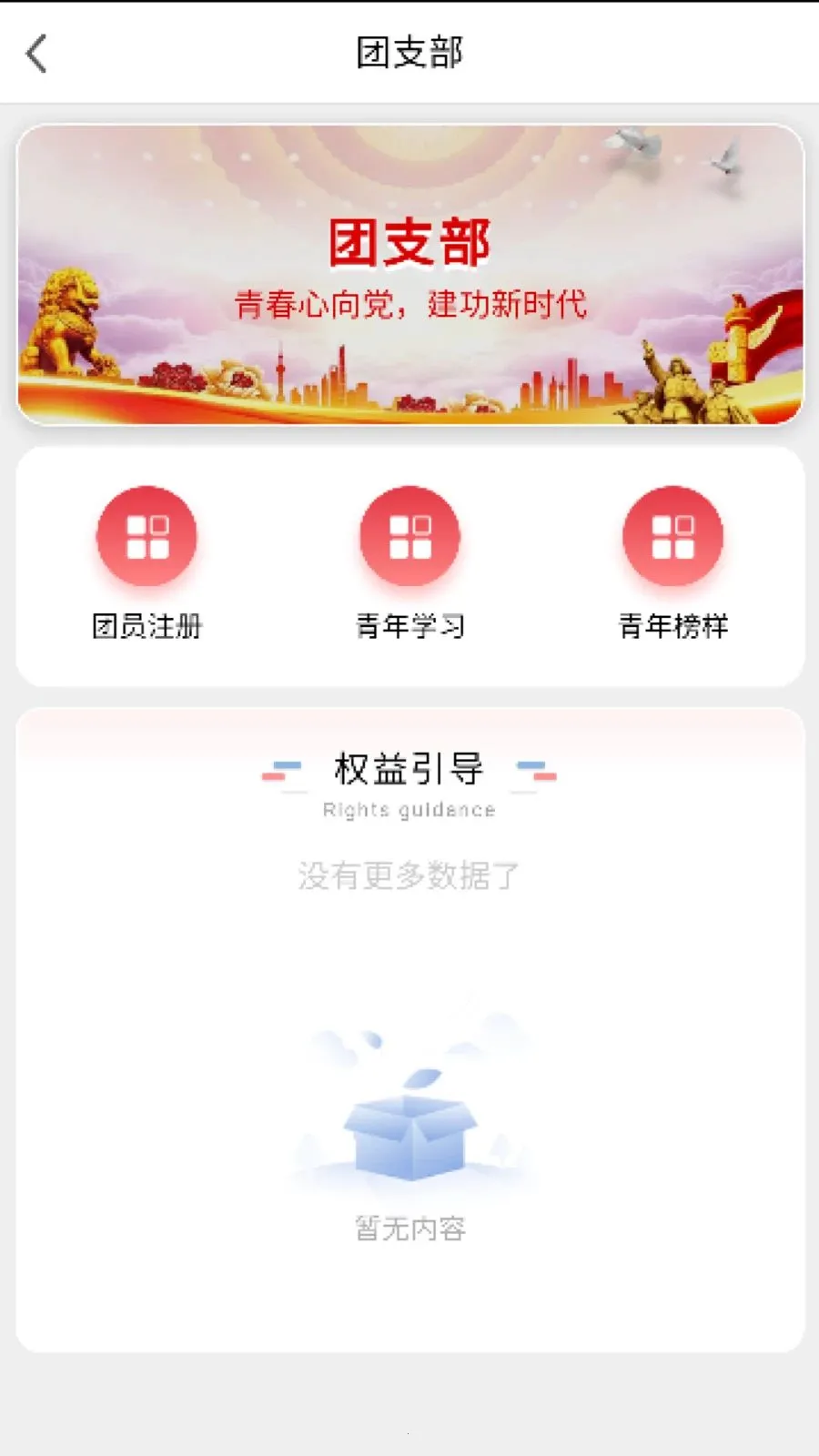Select the 团支部 page title
819x1456 pixels.
[x=409, y=54]
